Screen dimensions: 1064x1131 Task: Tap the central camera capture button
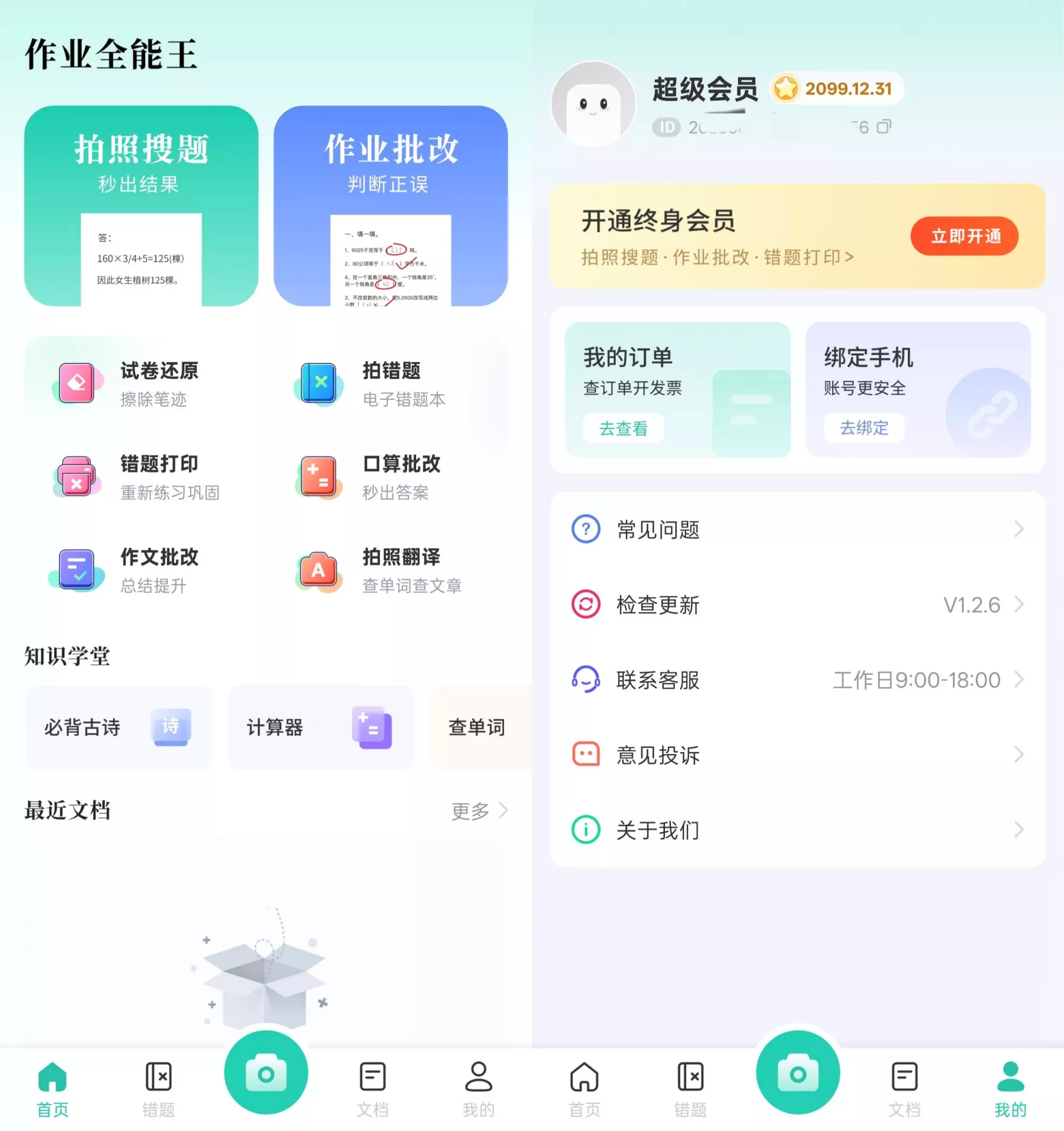(266, 1073)
